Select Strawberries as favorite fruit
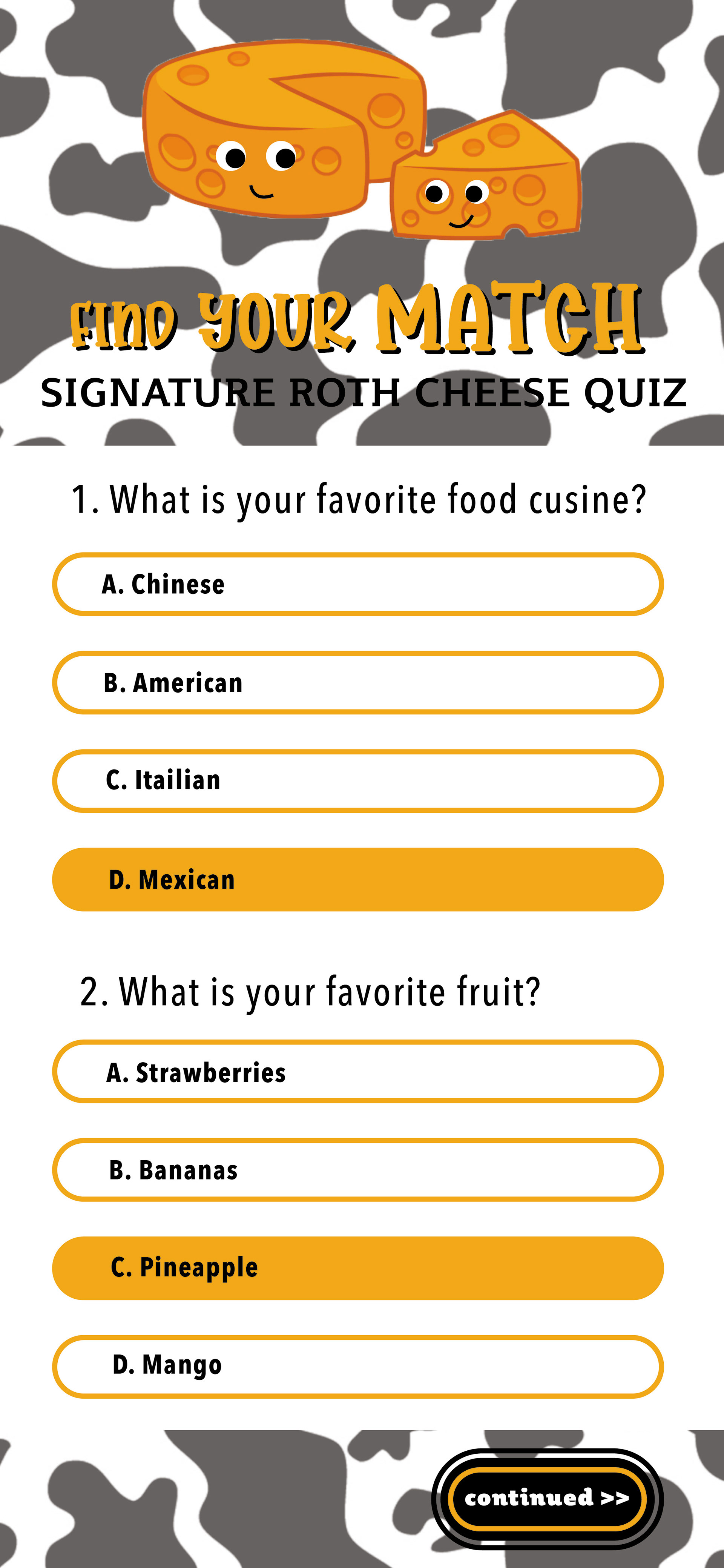Image resolution: width=724 pixels, height=1568 pixels. [358, 1071]
